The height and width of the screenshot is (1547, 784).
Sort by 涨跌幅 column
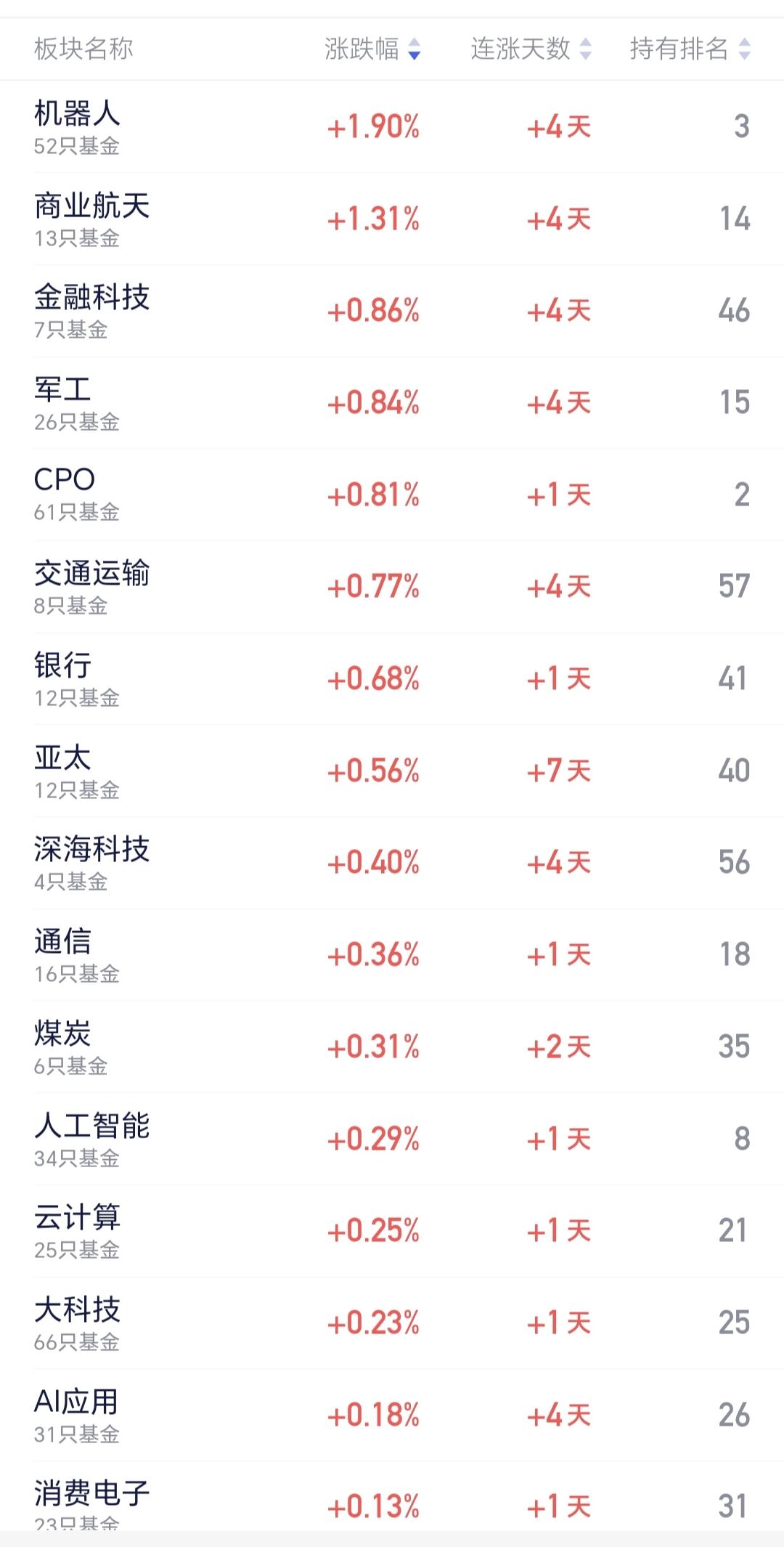[x=372, y=49]
